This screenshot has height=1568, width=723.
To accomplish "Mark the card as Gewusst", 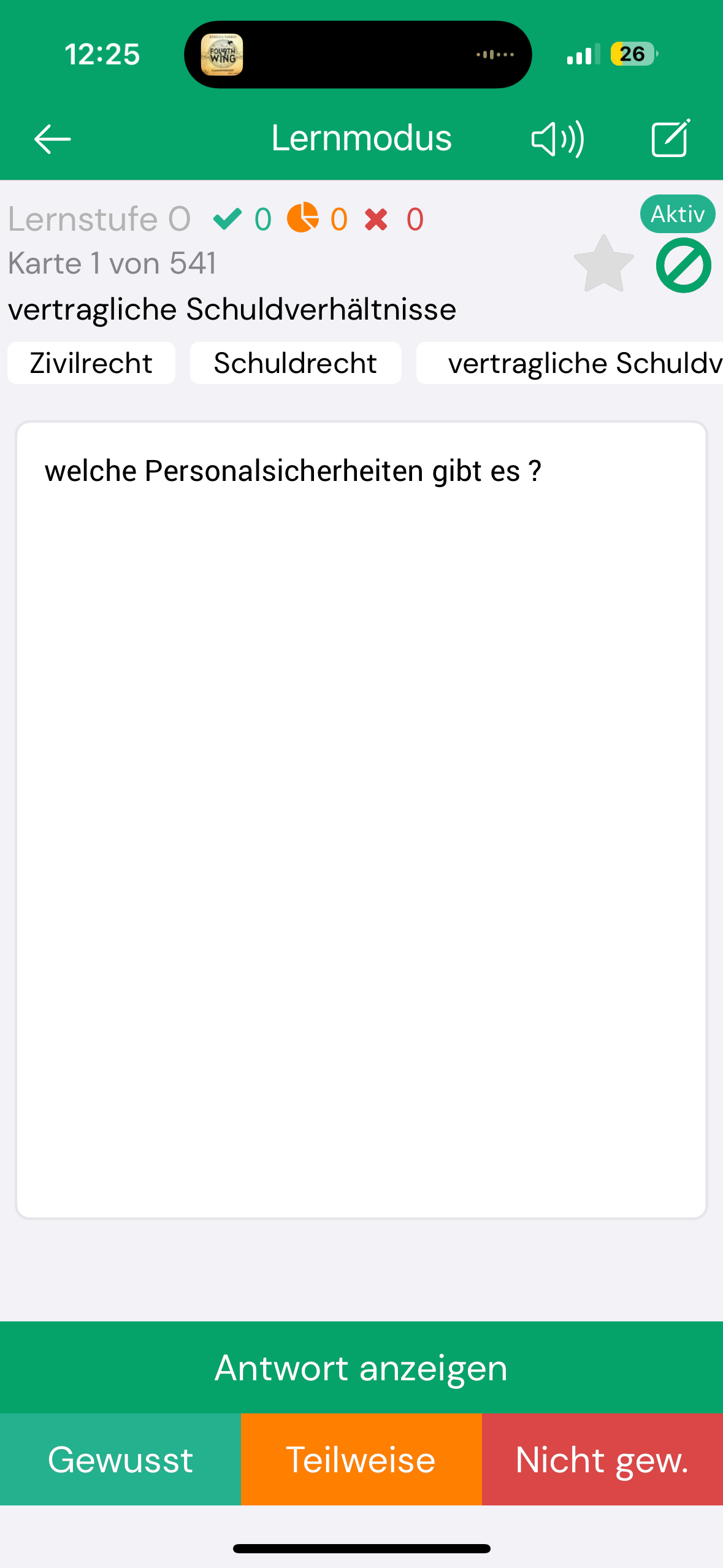I will click(x=120, y=1459).
